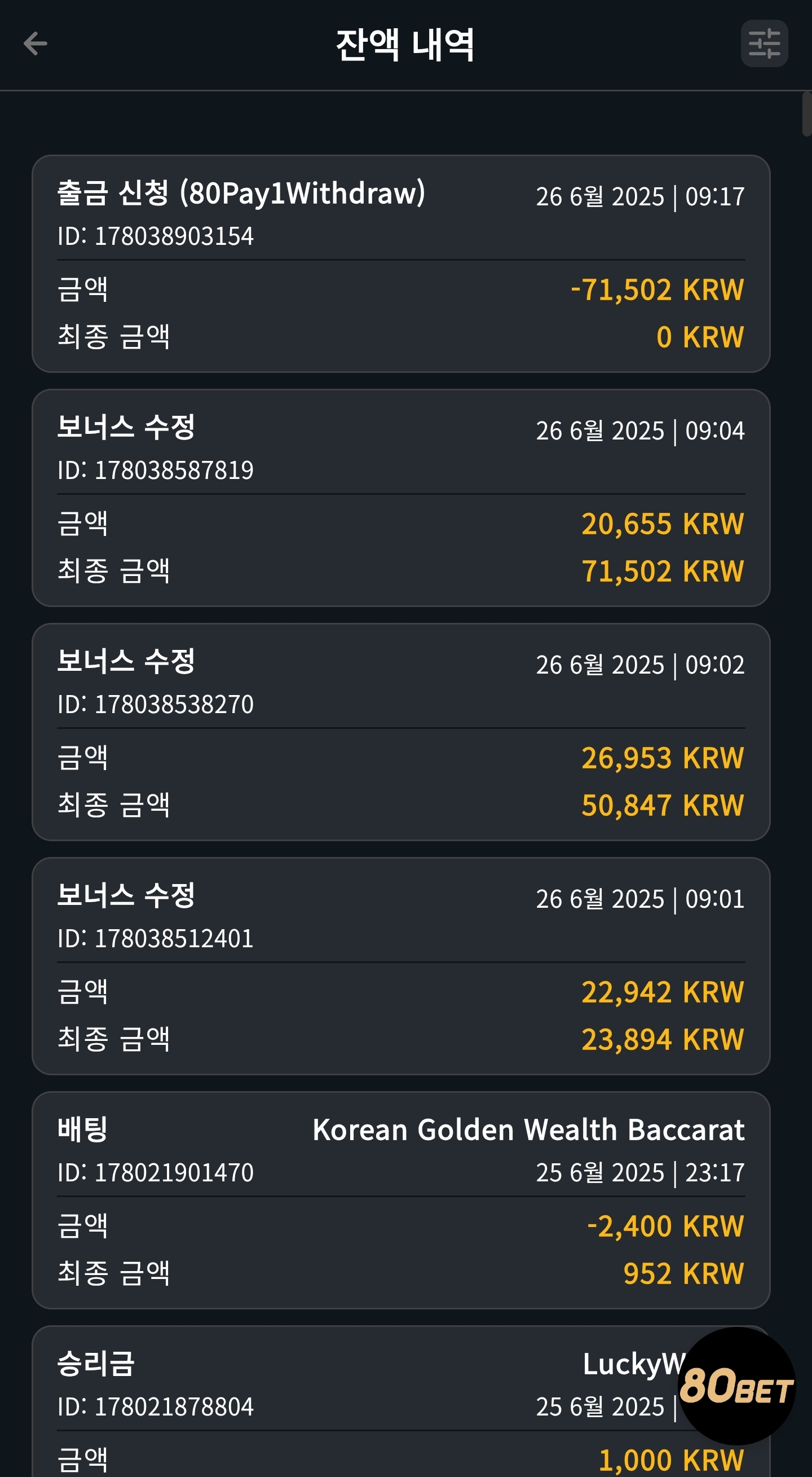Open bonus adjustment entry ID 178038538270
This screenshot has width=812, height=1477.
point(400,732)
